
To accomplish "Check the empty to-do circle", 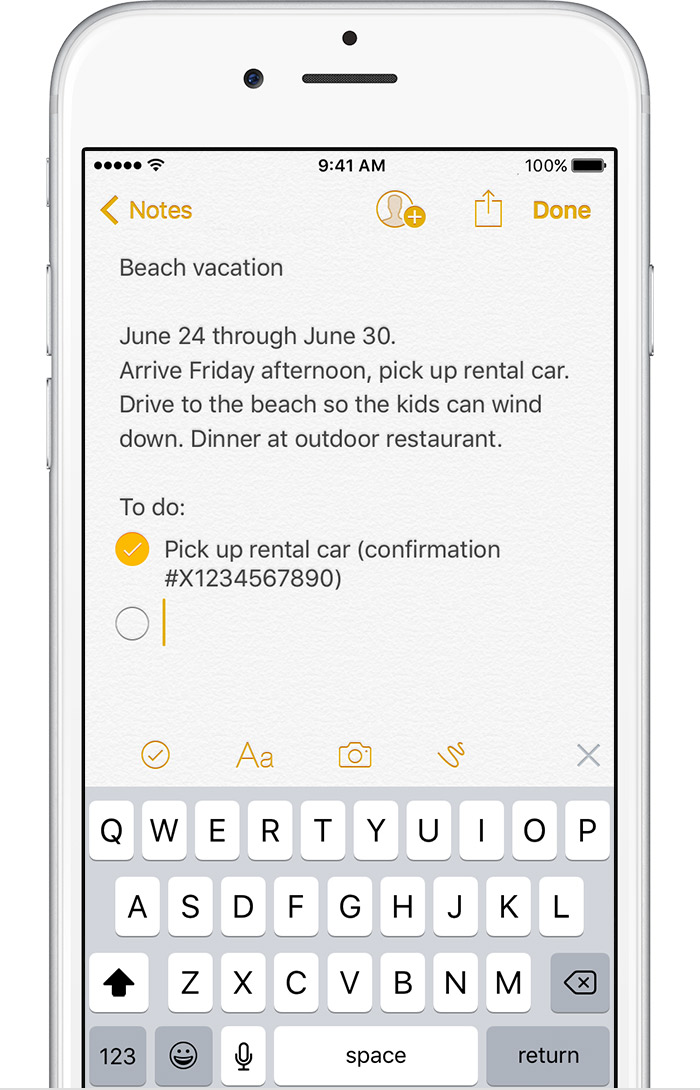I will 132,624.
